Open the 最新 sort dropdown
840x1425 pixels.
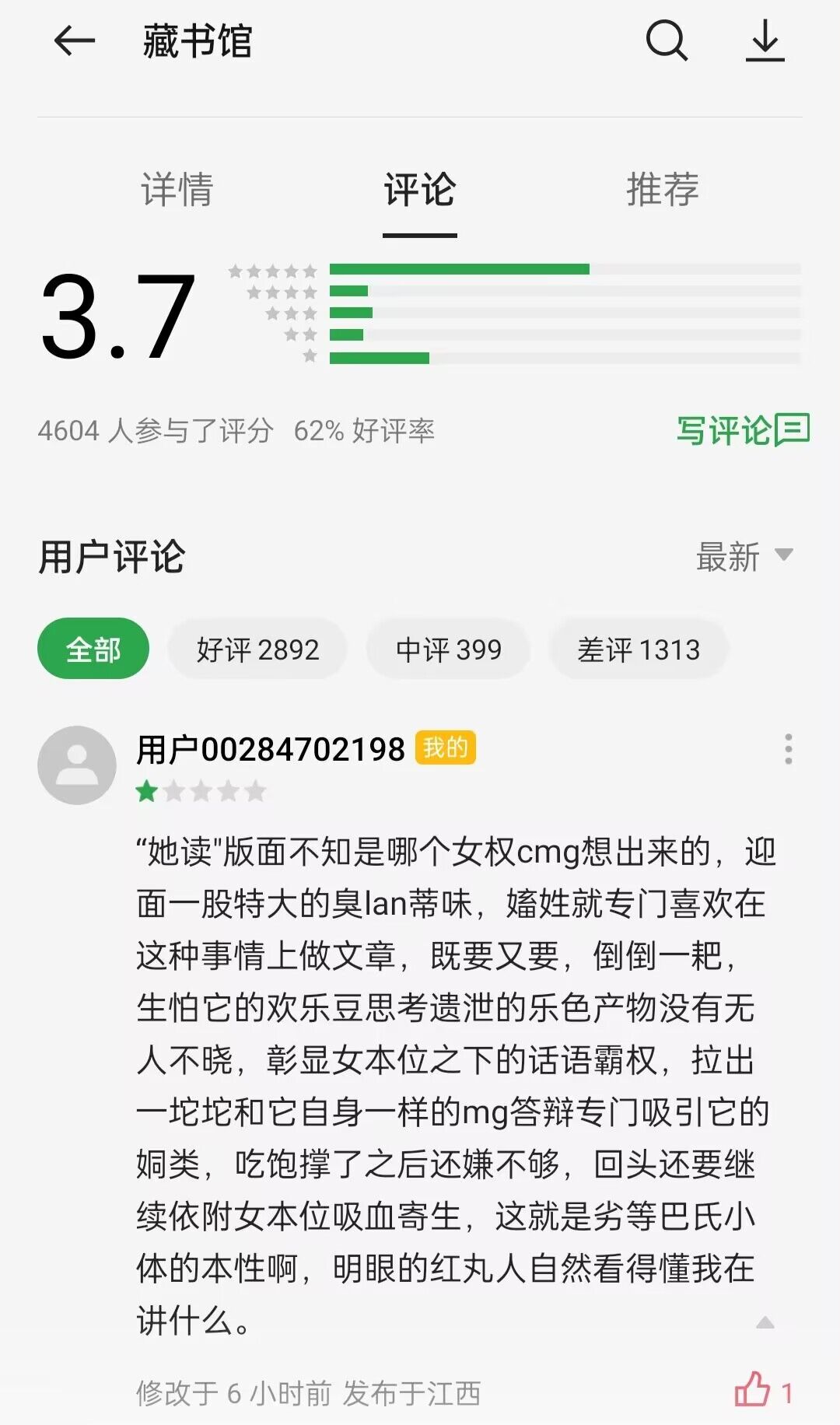pyautogui.click(x=744, y=557)
